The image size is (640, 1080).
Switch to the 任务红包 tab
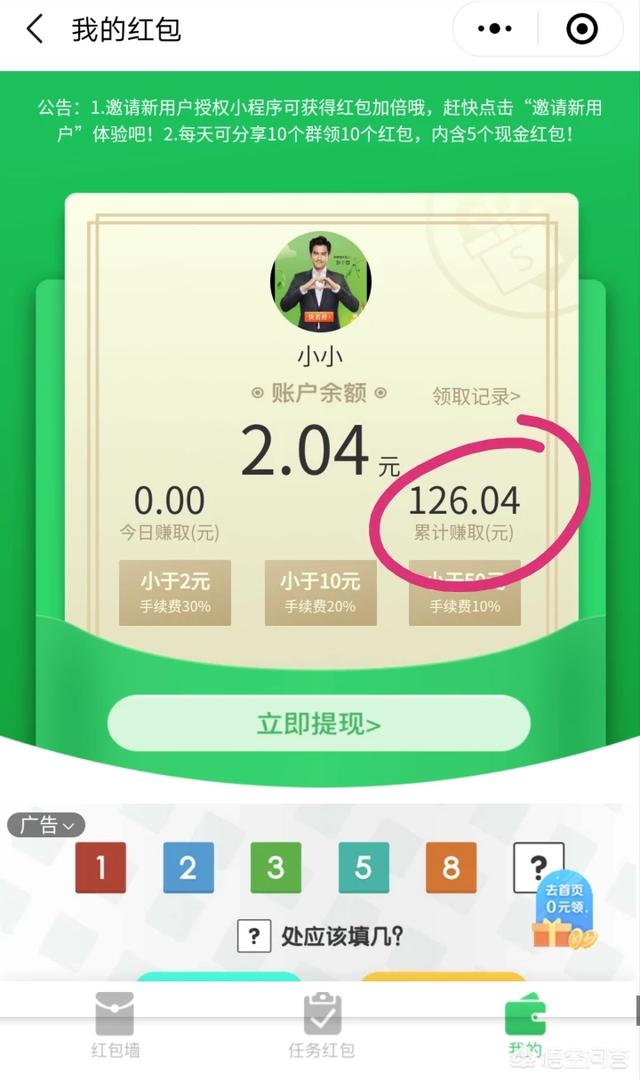(x=321, y=1025)
